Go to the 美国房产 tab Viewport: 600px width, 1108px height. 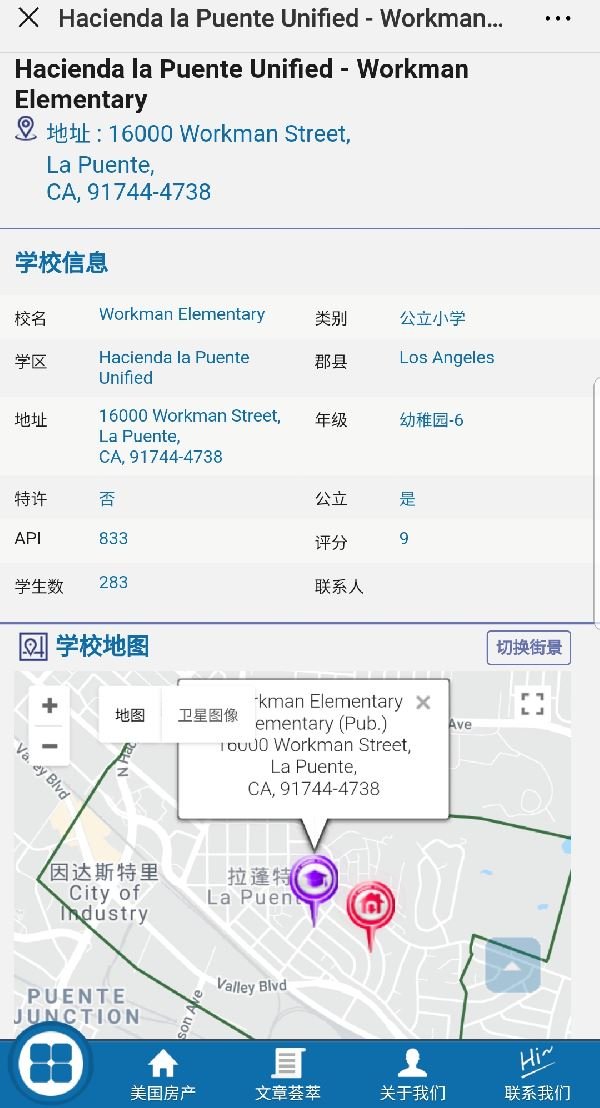click(x=163, y=1074)
